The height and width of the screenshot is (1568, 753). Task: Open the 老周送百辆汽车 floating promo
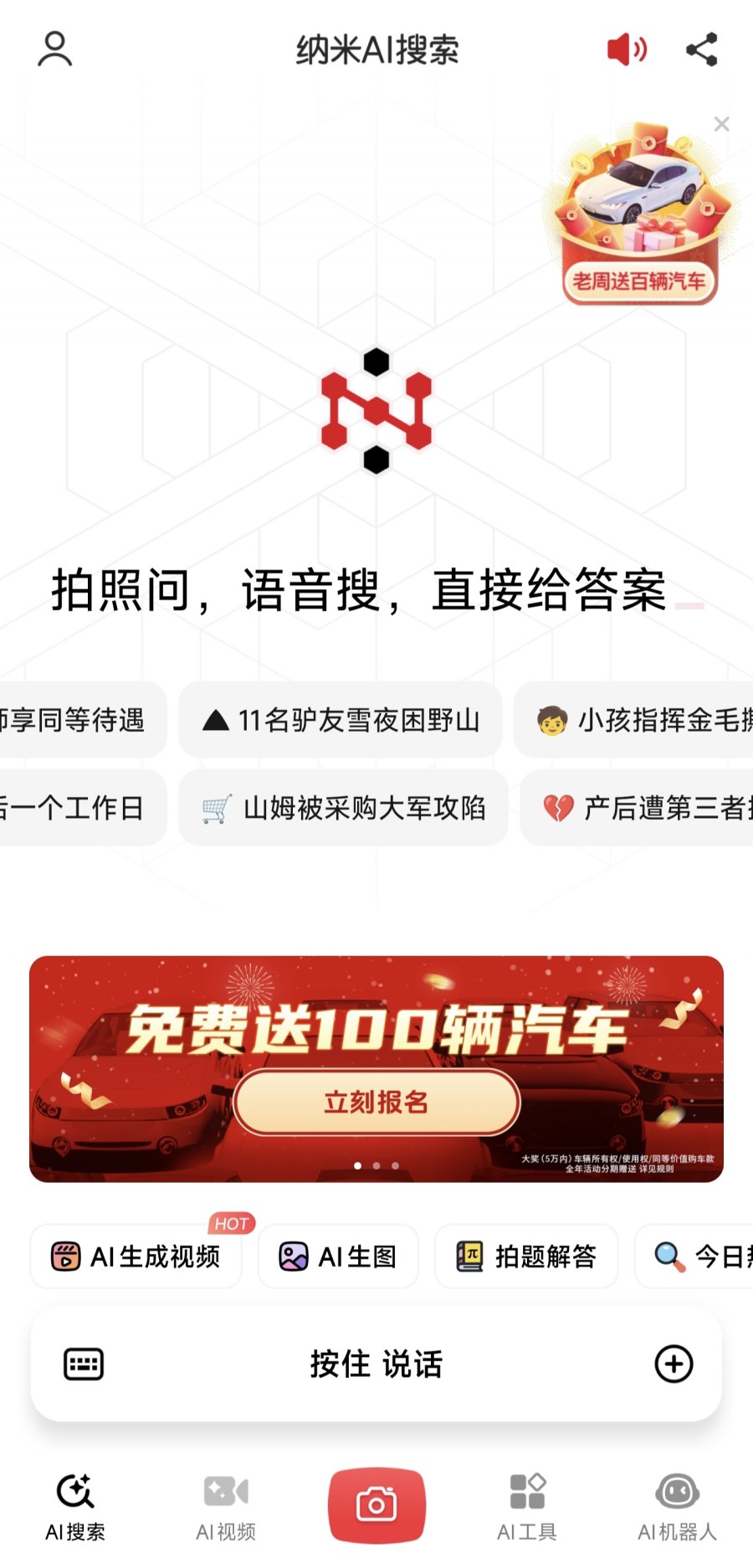[x=640, y=218]
